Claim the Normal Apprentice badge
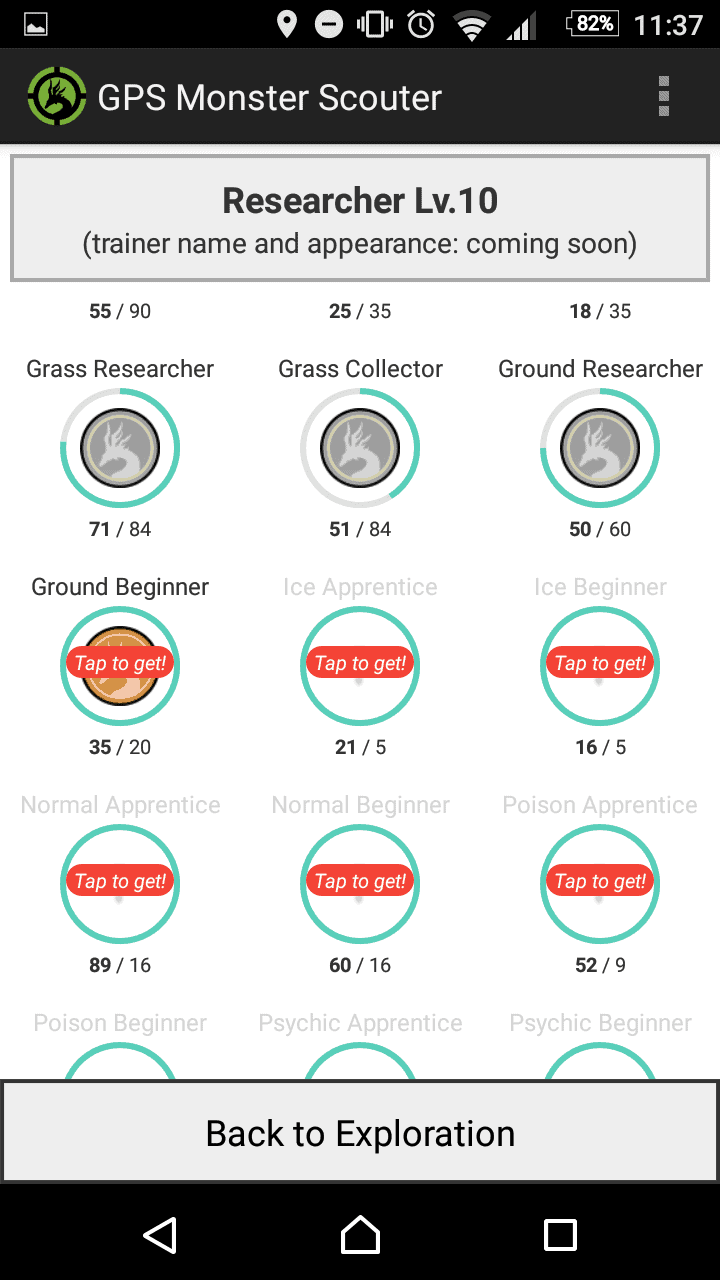This screenshot has height=1280, width=720. (120, 882)
